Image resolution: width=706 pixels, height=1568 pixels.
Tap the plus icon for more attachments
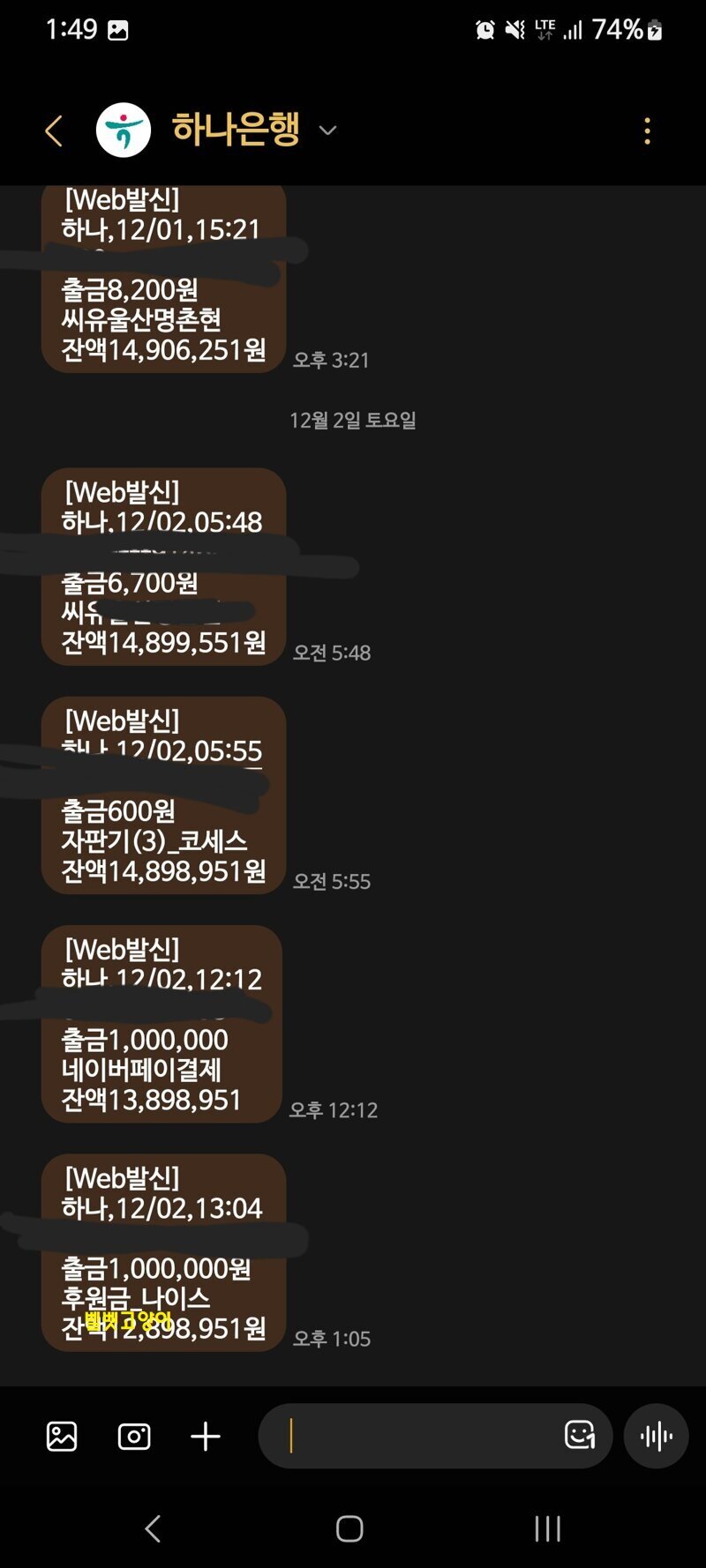tap(206, 1437)
